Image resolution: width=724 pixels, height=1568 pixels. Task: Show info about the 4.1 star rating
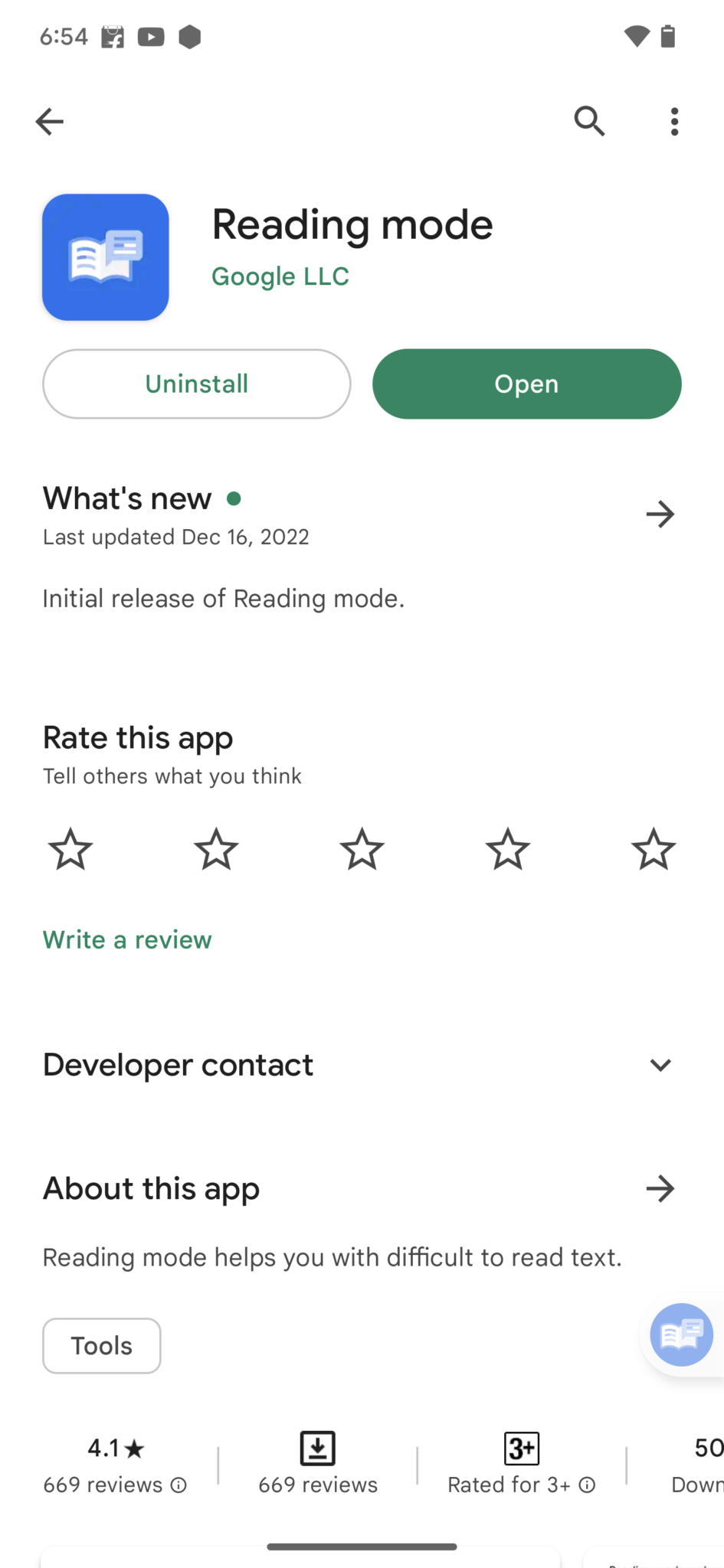click(x=179, y=1485)
